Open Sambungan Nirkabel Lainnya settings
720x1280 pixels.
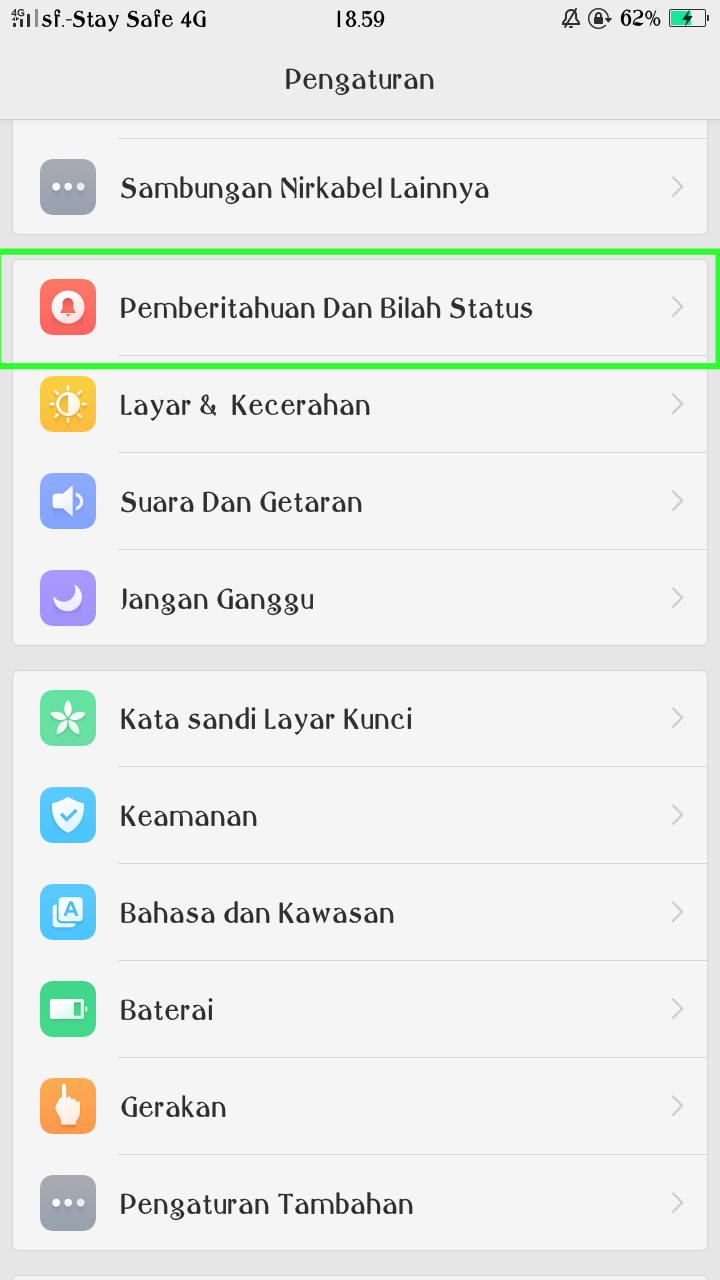point(360,188)
